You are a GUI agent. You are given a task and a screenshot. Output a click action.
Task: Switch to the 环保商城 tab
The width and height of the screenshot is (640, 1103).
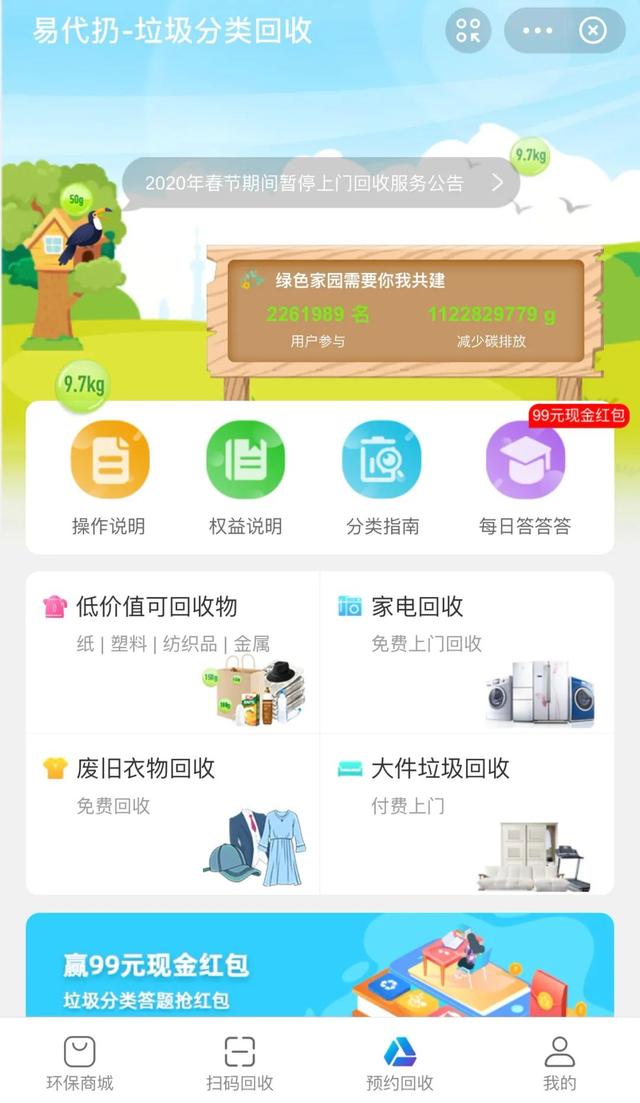80,1062
